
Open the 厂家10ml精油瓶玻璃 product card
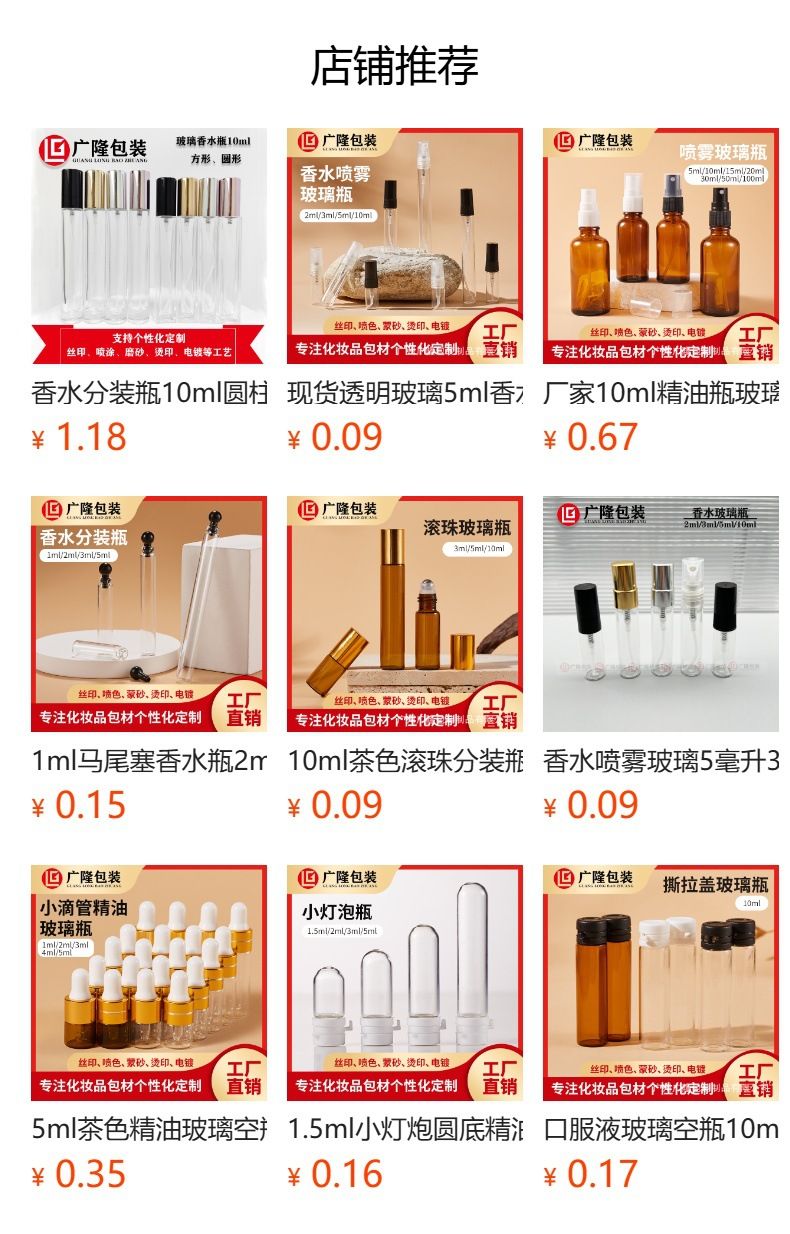661,292
